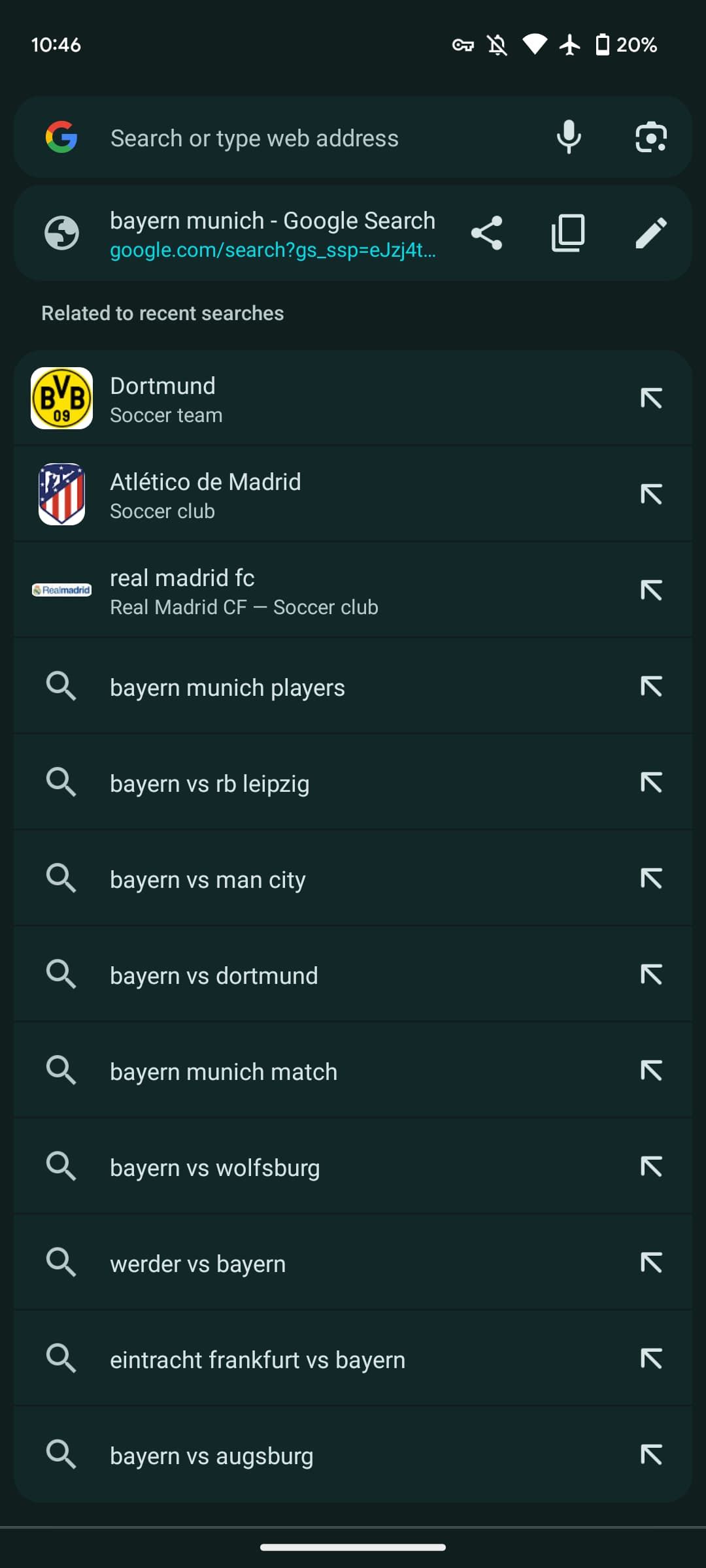The width and height of the screenshot is (706, 1568).
Task: Search for eintracht frankfurt vs bayern
Action: click(353, 1358)
